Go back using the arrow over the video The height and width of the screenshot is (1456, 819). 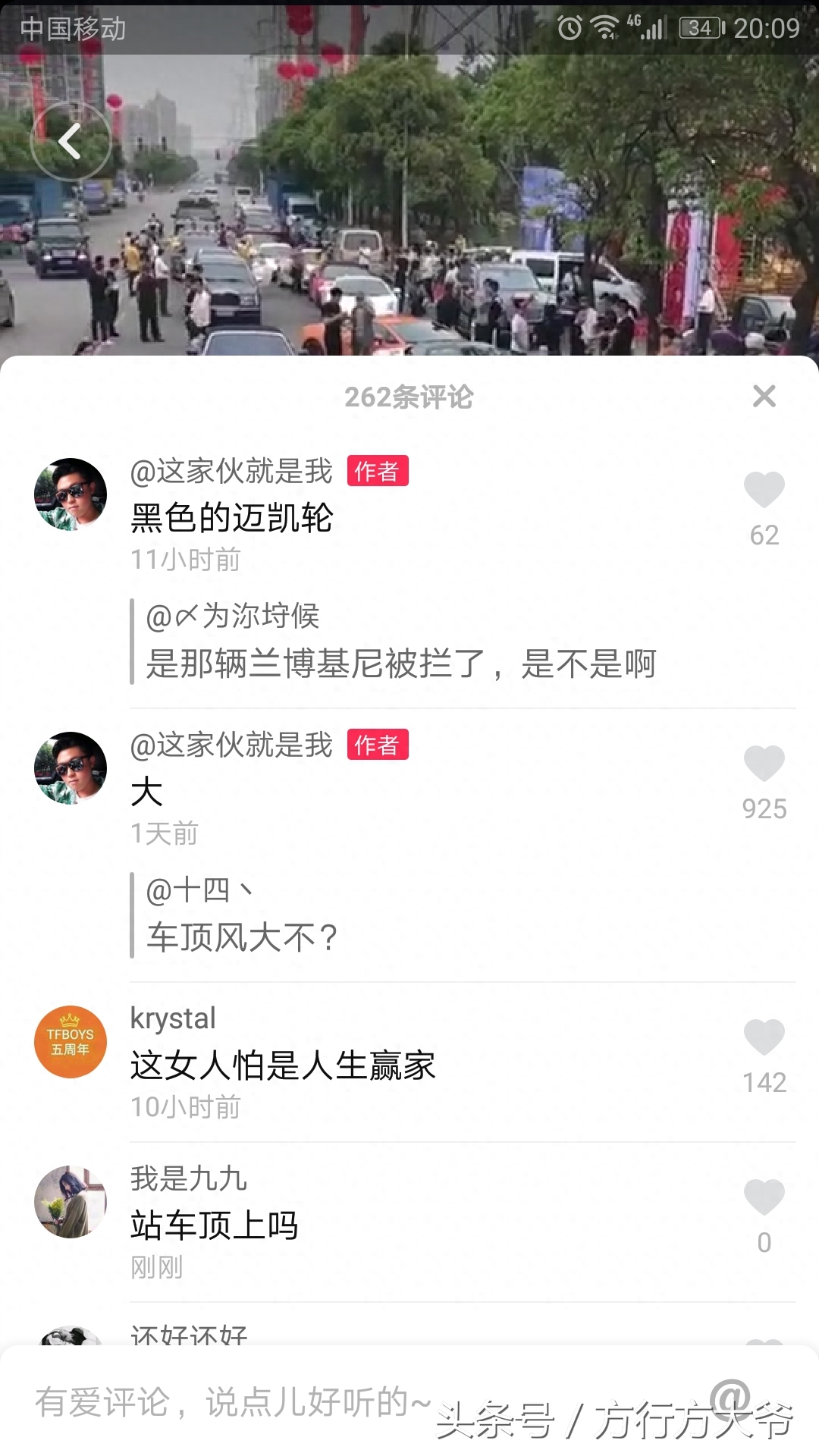tap(71, 142)
